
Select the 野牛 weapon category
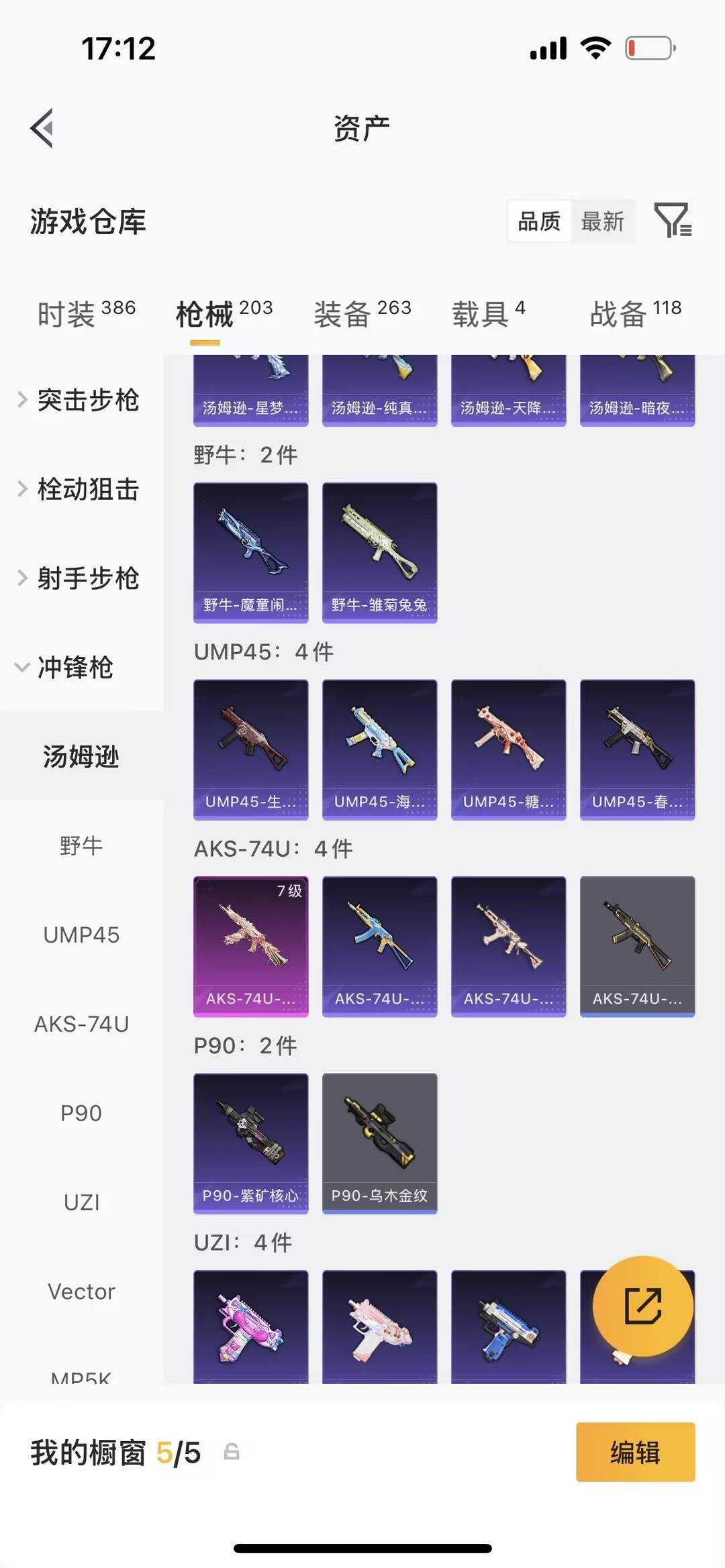[82, 845]
